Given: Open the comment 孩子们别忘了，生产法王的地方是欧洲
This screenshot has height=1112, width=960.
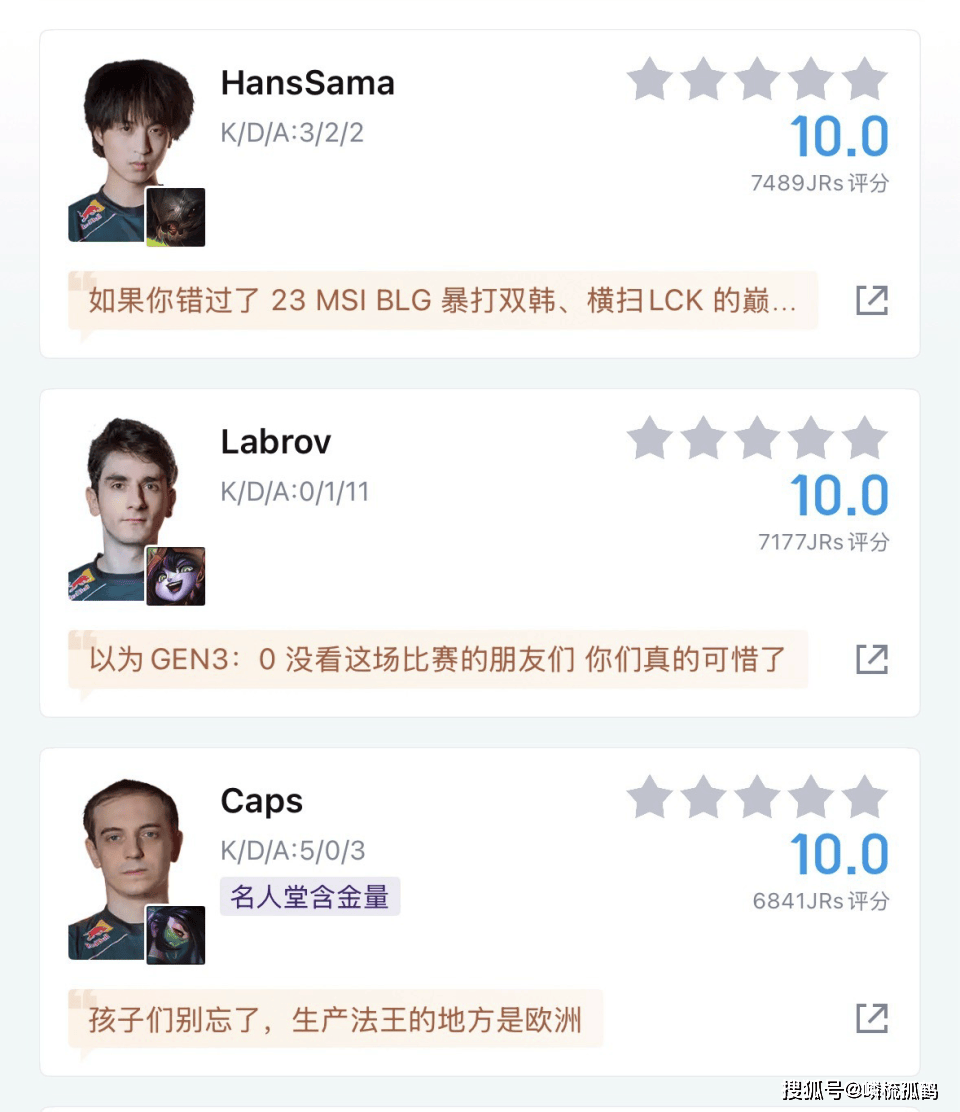Looking at the screenshot, I should pyautogui.click(x=335, y=1019).
